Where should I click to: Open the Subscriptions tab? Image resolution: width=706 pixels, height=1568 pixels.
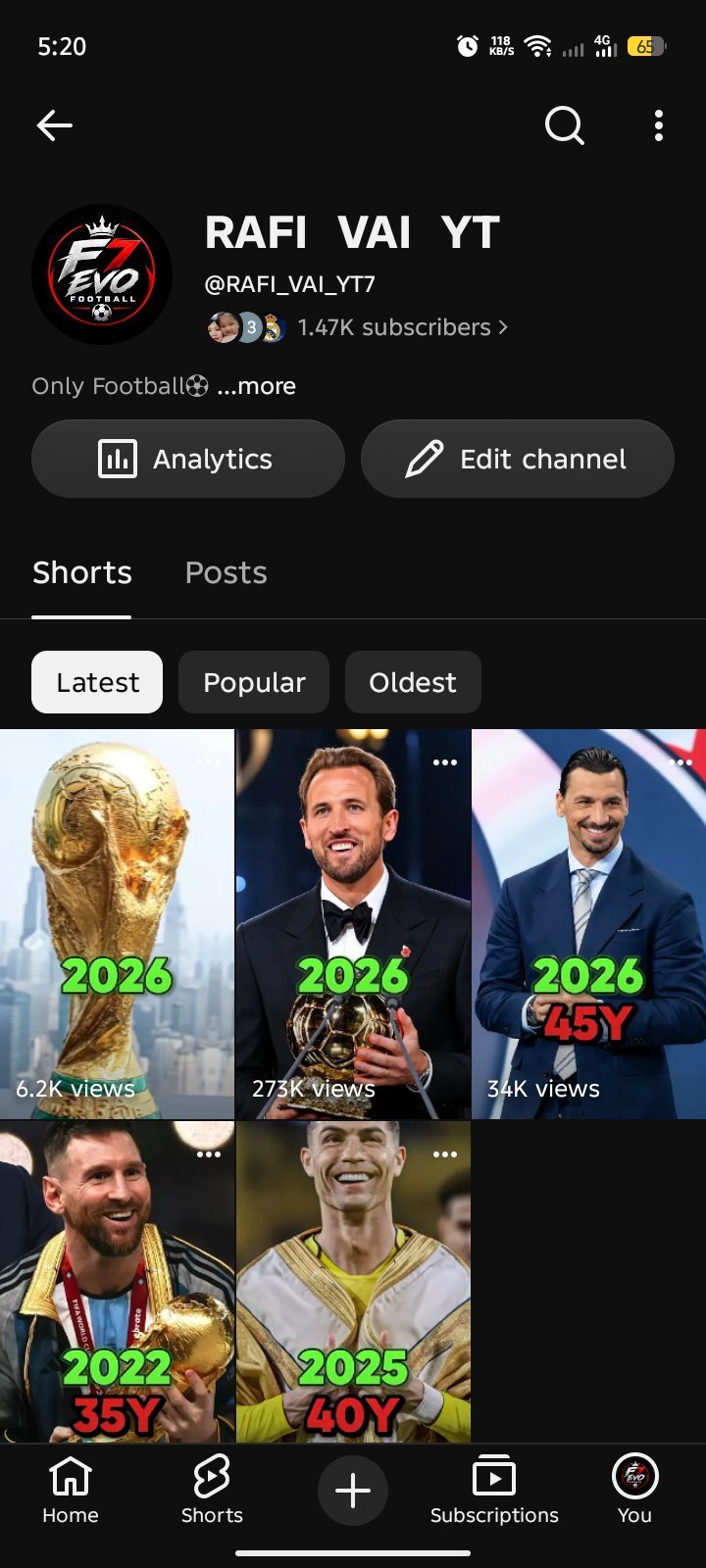(x=494, y=1490)
